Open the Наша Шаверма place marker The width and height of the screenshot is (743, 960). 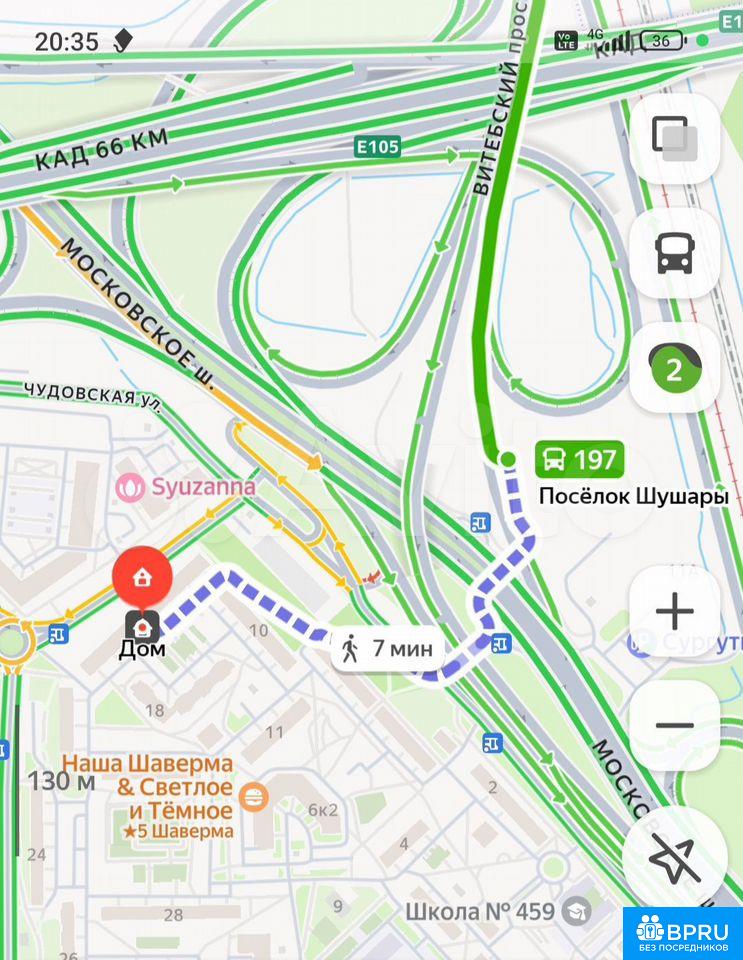coord(254,797)
